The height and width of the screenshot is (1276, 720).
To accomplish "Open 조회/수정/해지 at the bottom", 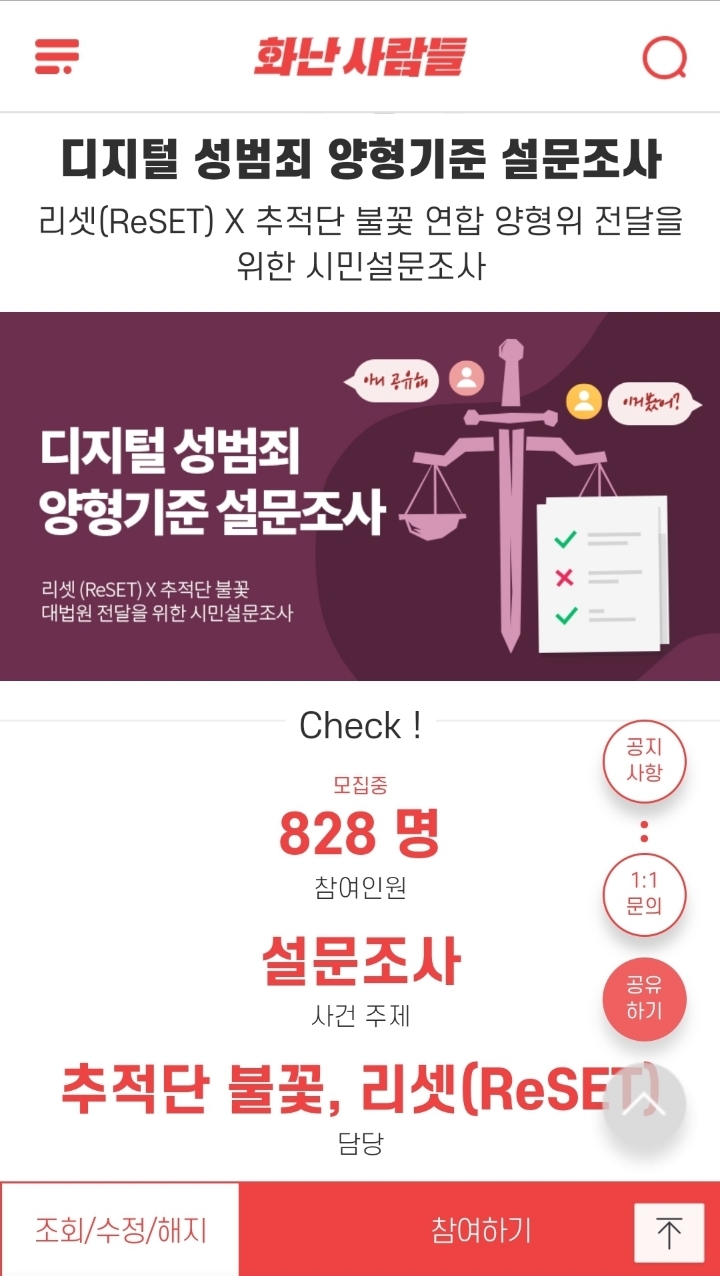I will click(x=120, y=1229).
